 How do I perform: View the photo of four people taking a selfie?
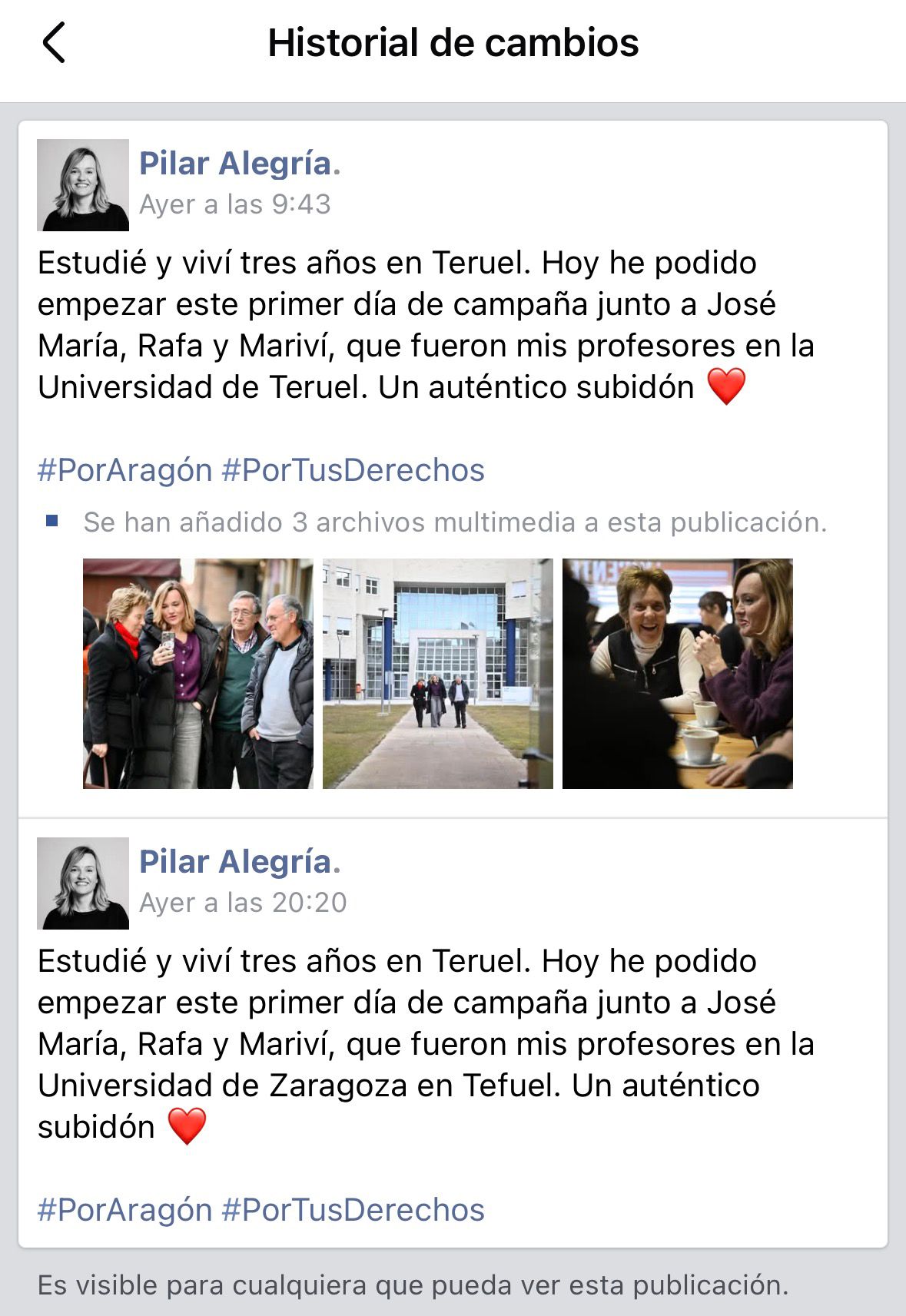tap(198, 674)
